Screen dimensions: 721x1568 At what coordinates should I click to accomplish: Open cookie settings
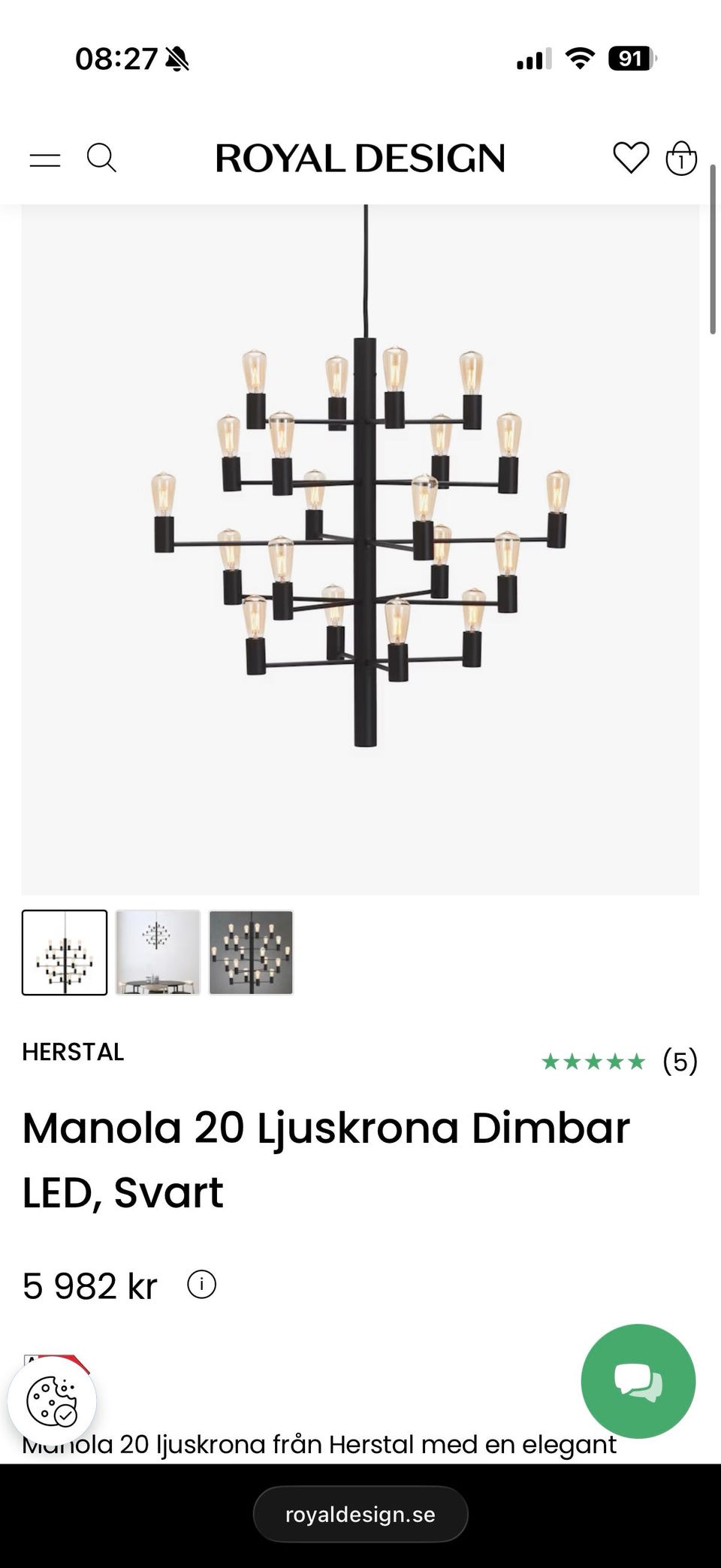point(52,1401)
